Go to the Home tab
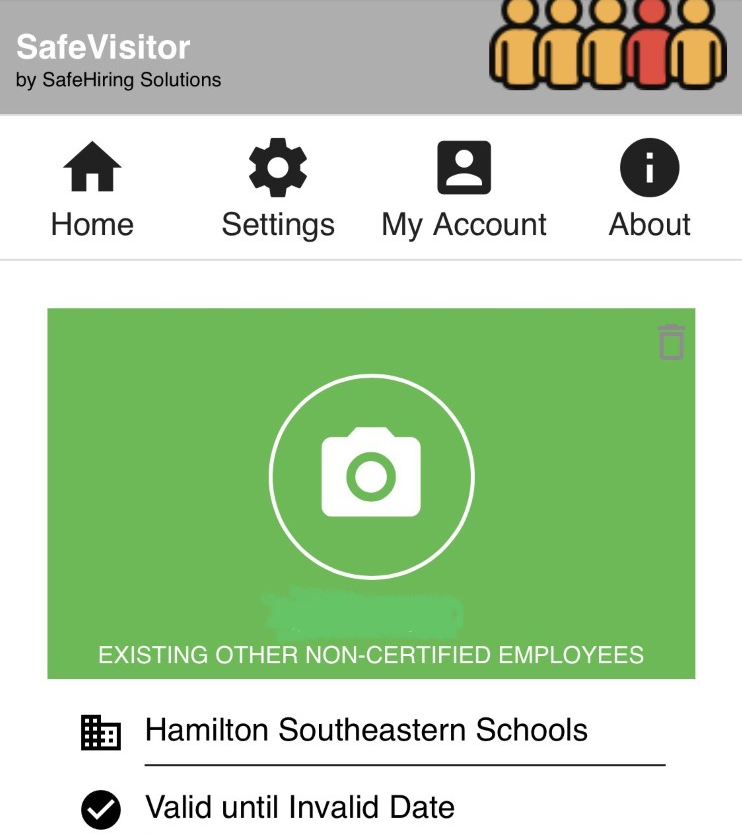Image resolution: width=742 pixels, height=835 pixels. click(92, 190)
